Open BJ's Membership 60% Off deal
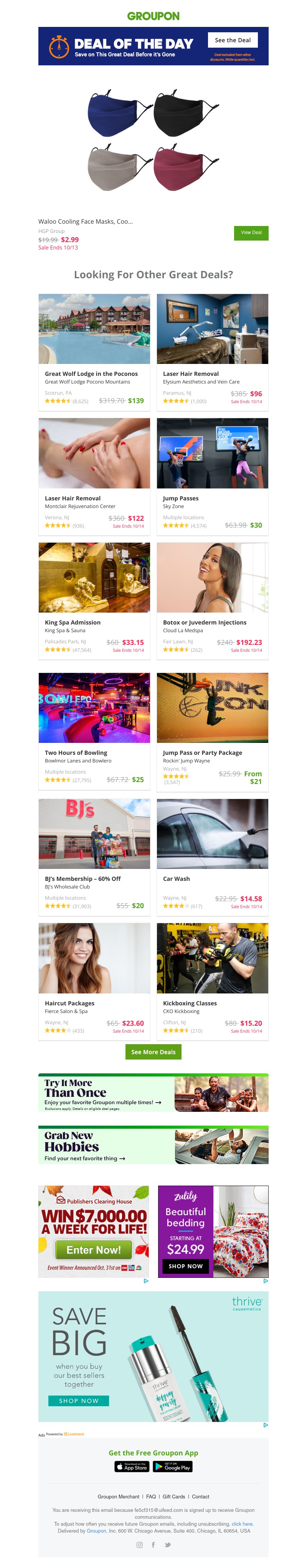 pos(94,855)
